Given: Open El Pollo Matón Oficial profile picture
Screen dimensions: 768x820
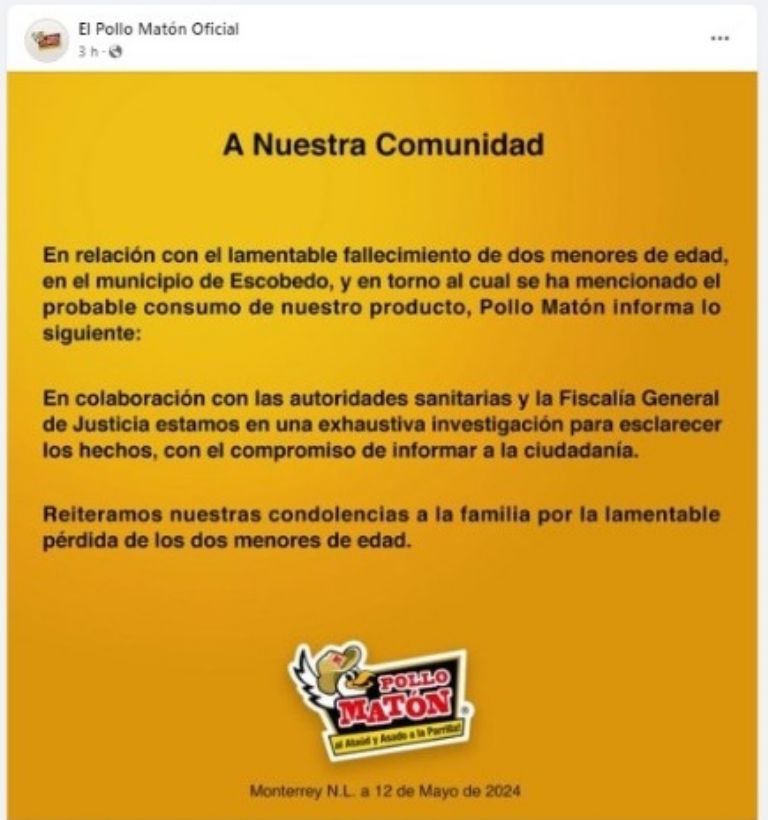Looking at the screenshot, I should [46, 40].
